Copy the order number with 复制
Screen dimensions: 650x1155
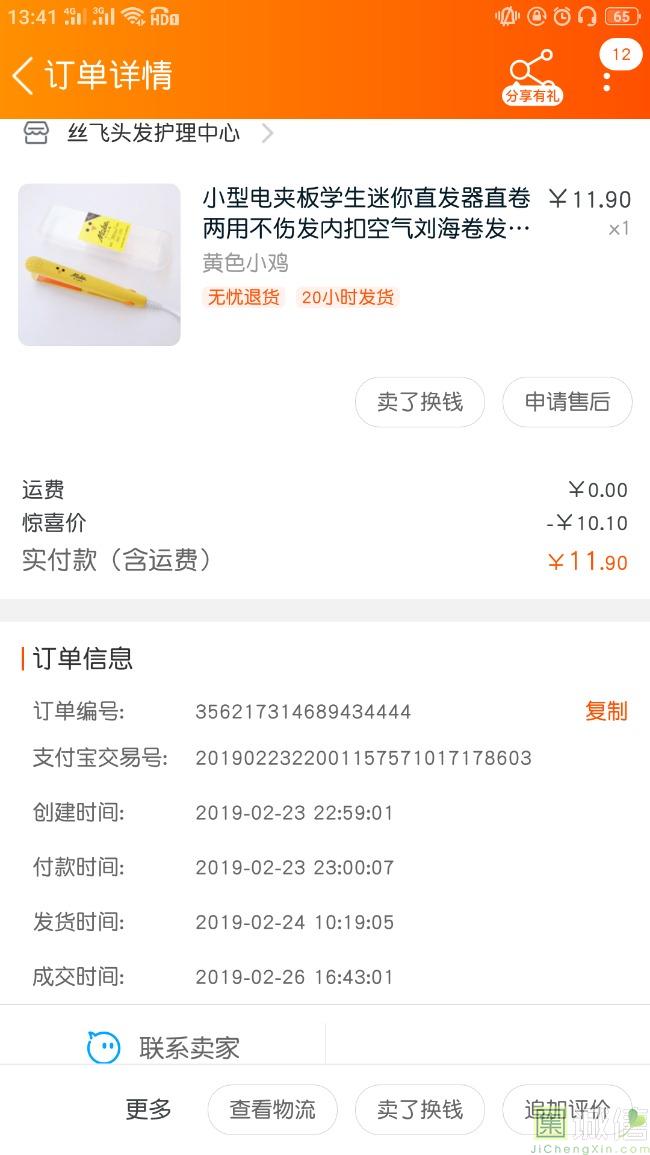coord(606,711)
